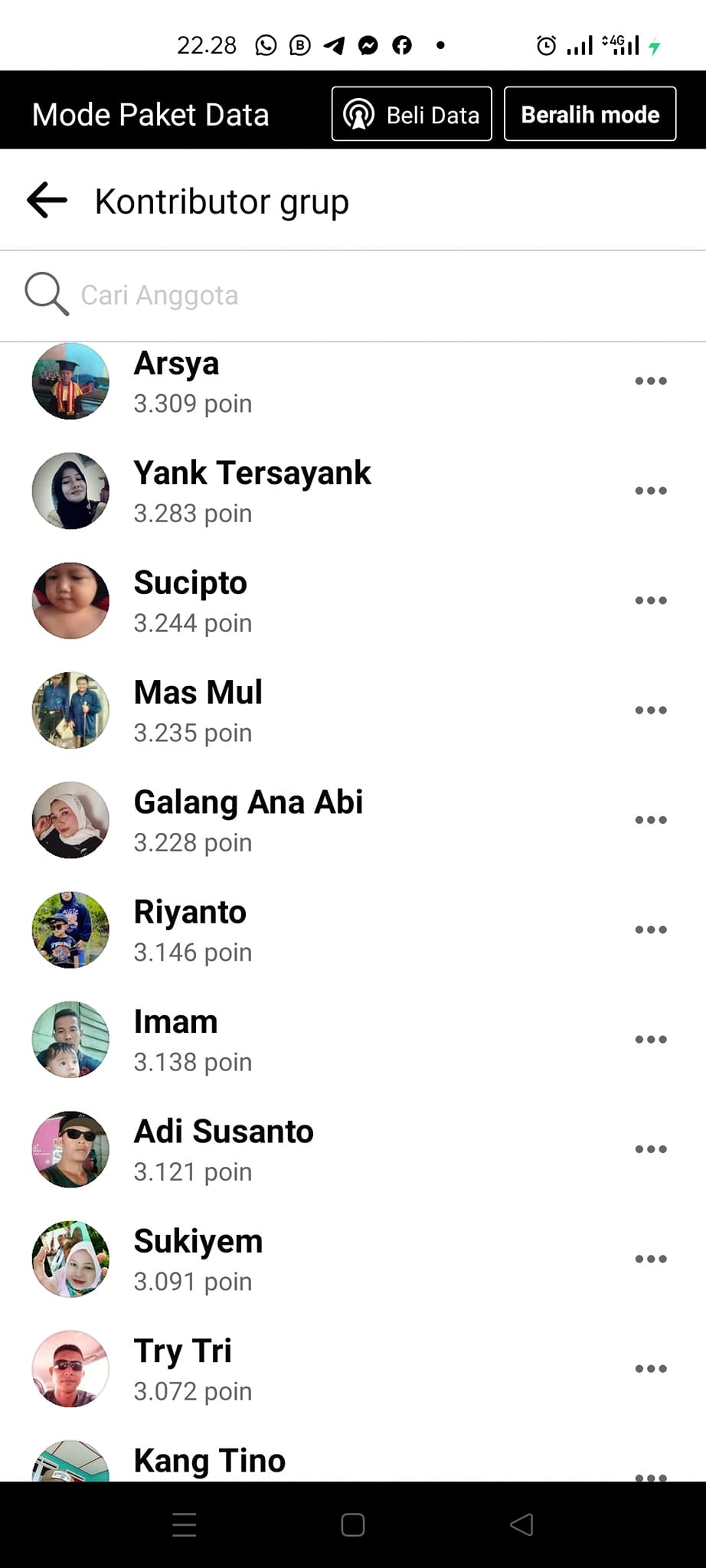Tap Beralih mode button

pos(590,115)
